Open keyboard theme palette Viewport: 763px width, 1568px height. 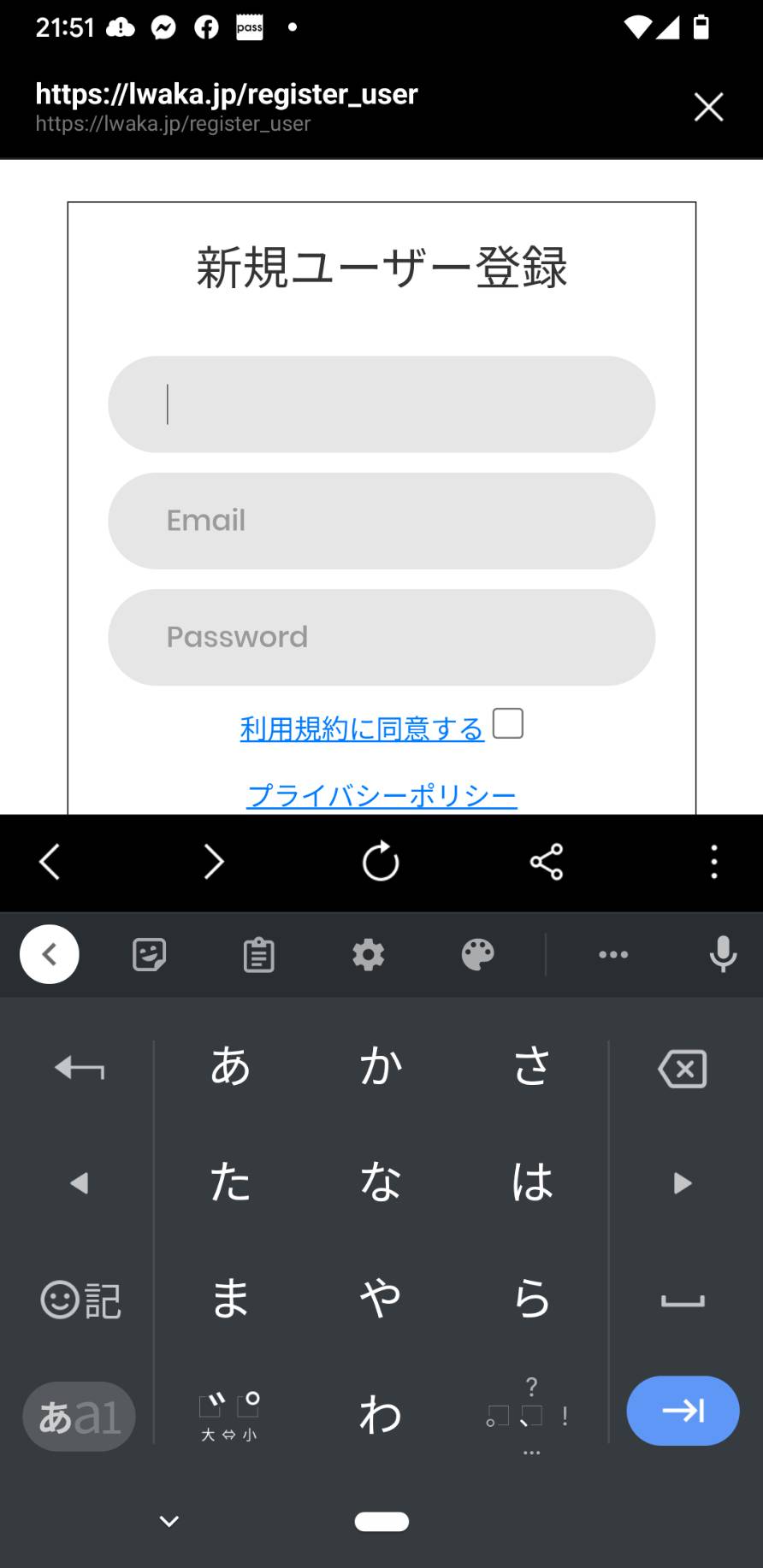tap(478, 954)
